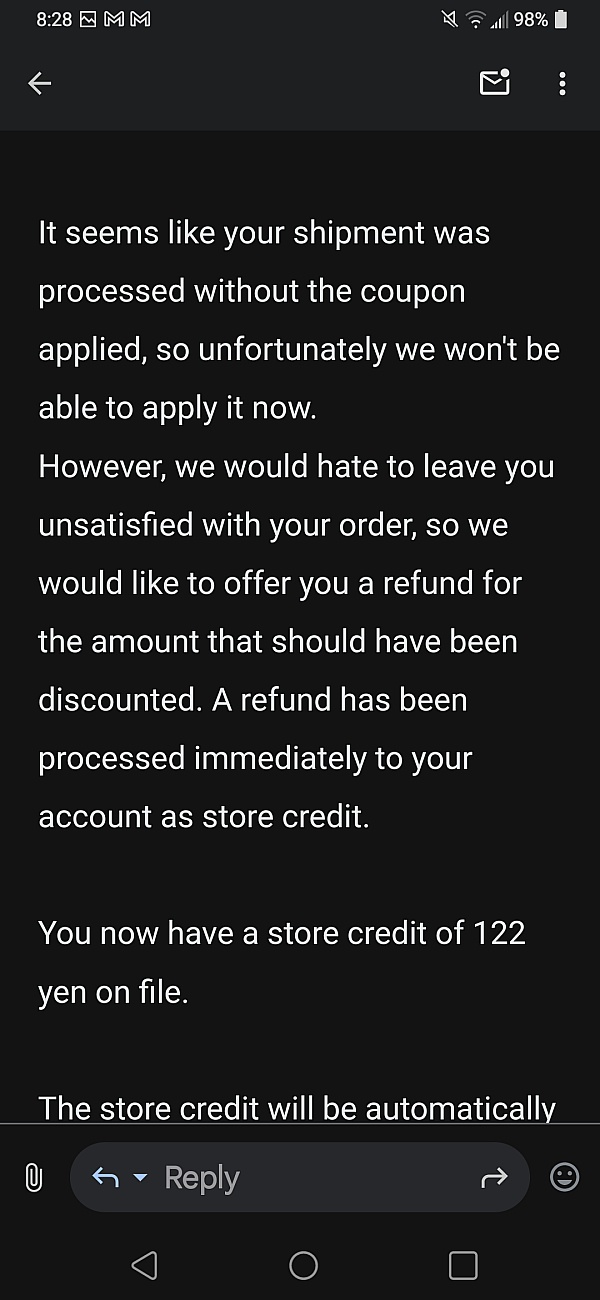This screenshot has width=600, height=1300.
Task: Forward this email with the arrow
Action: [x=494, y=1179]
